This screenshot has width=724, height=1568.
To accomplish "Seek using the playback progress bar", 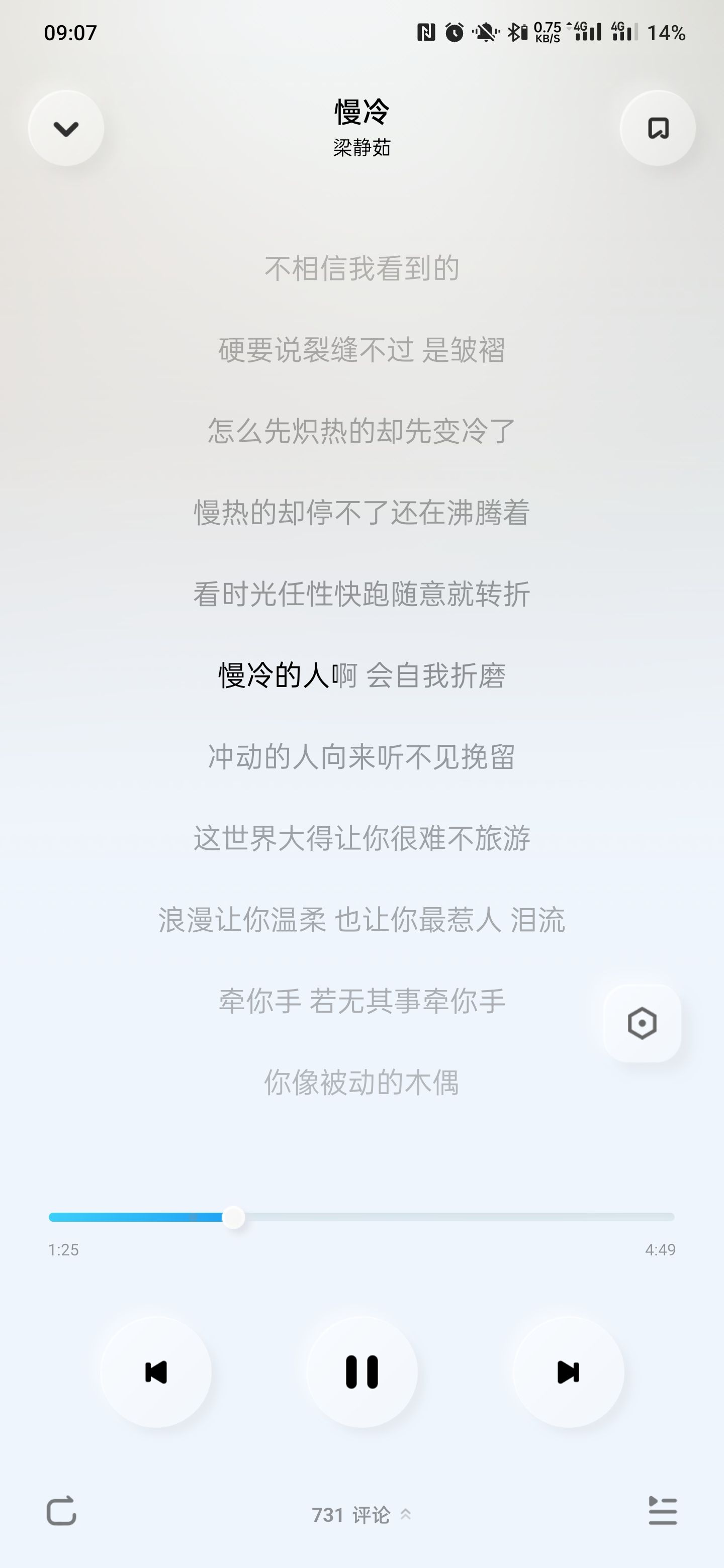I will (361, 1217).
